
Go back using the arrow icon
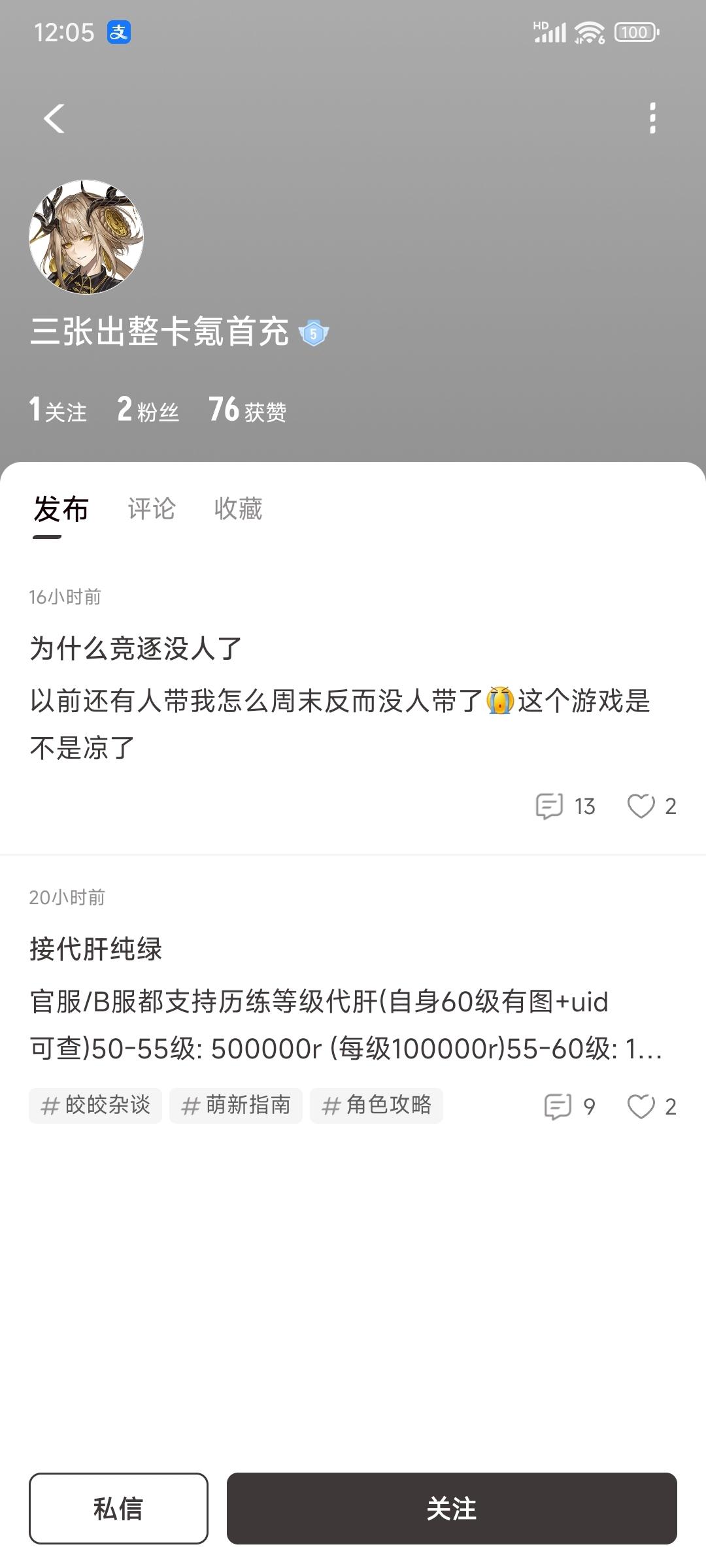(x=54, y=119)
